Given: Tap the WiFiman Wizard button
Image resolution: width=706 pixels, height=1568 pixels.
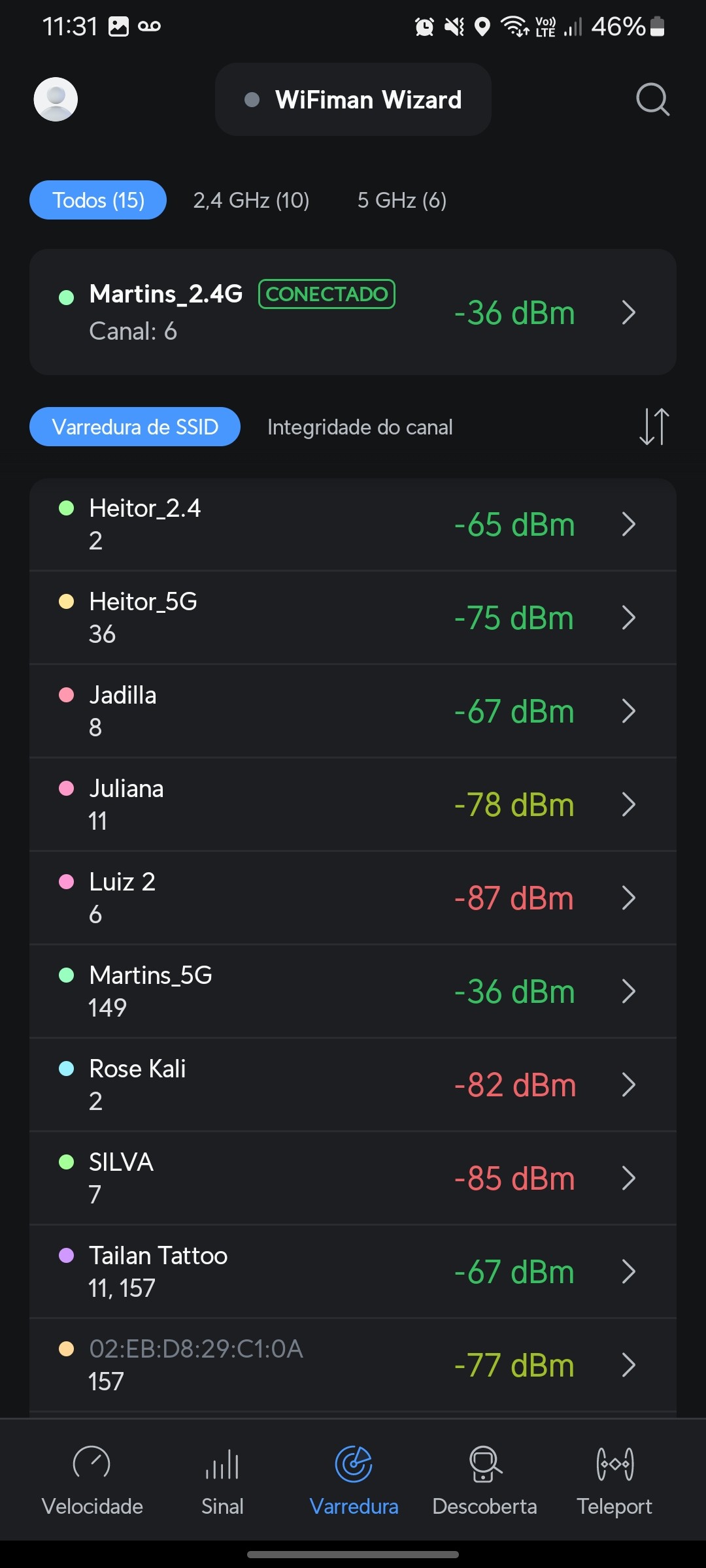Looking at the screenshot, I should 353,99.
